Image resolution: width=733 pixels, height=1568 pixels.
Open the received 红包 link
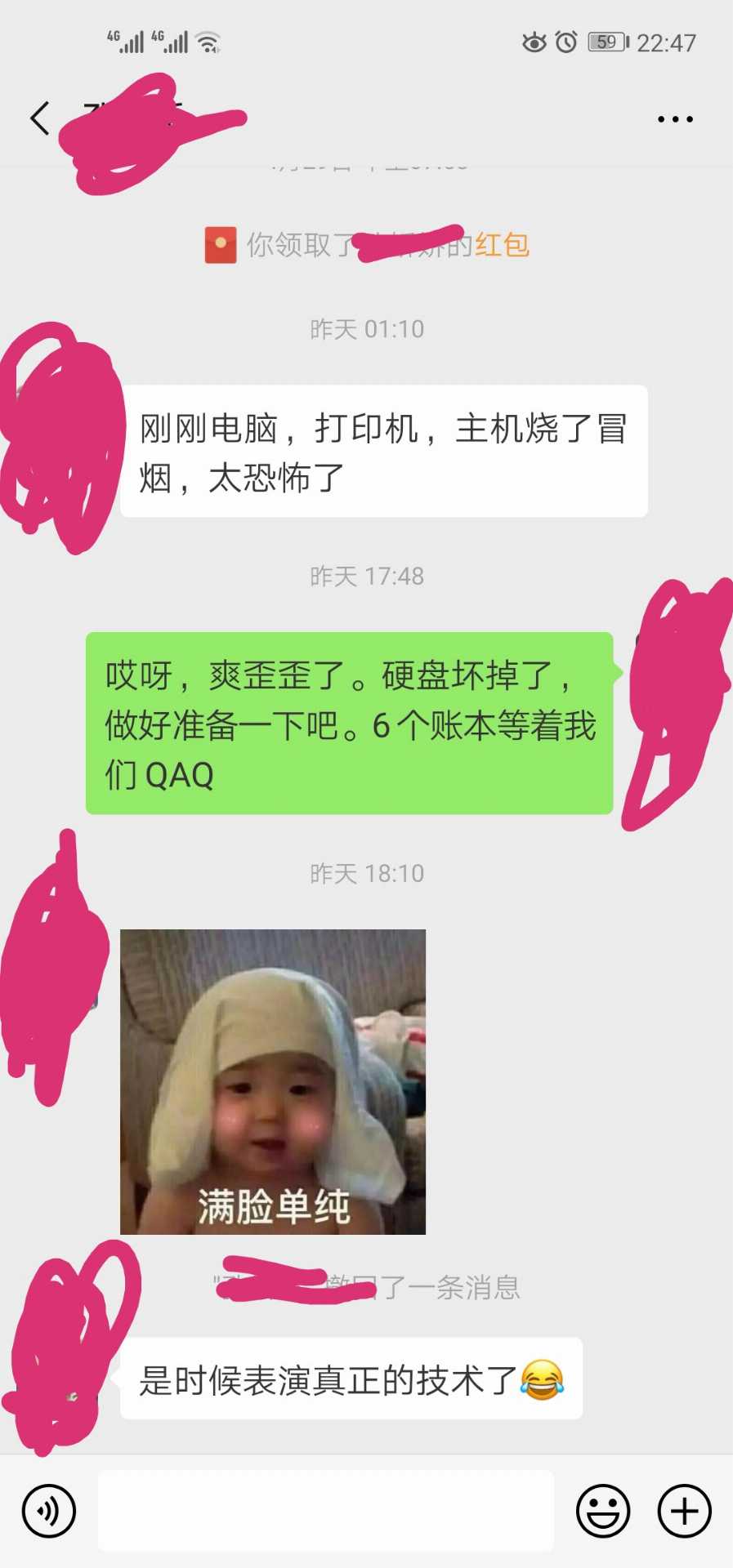pyautogui.click(x=502, y=245)
